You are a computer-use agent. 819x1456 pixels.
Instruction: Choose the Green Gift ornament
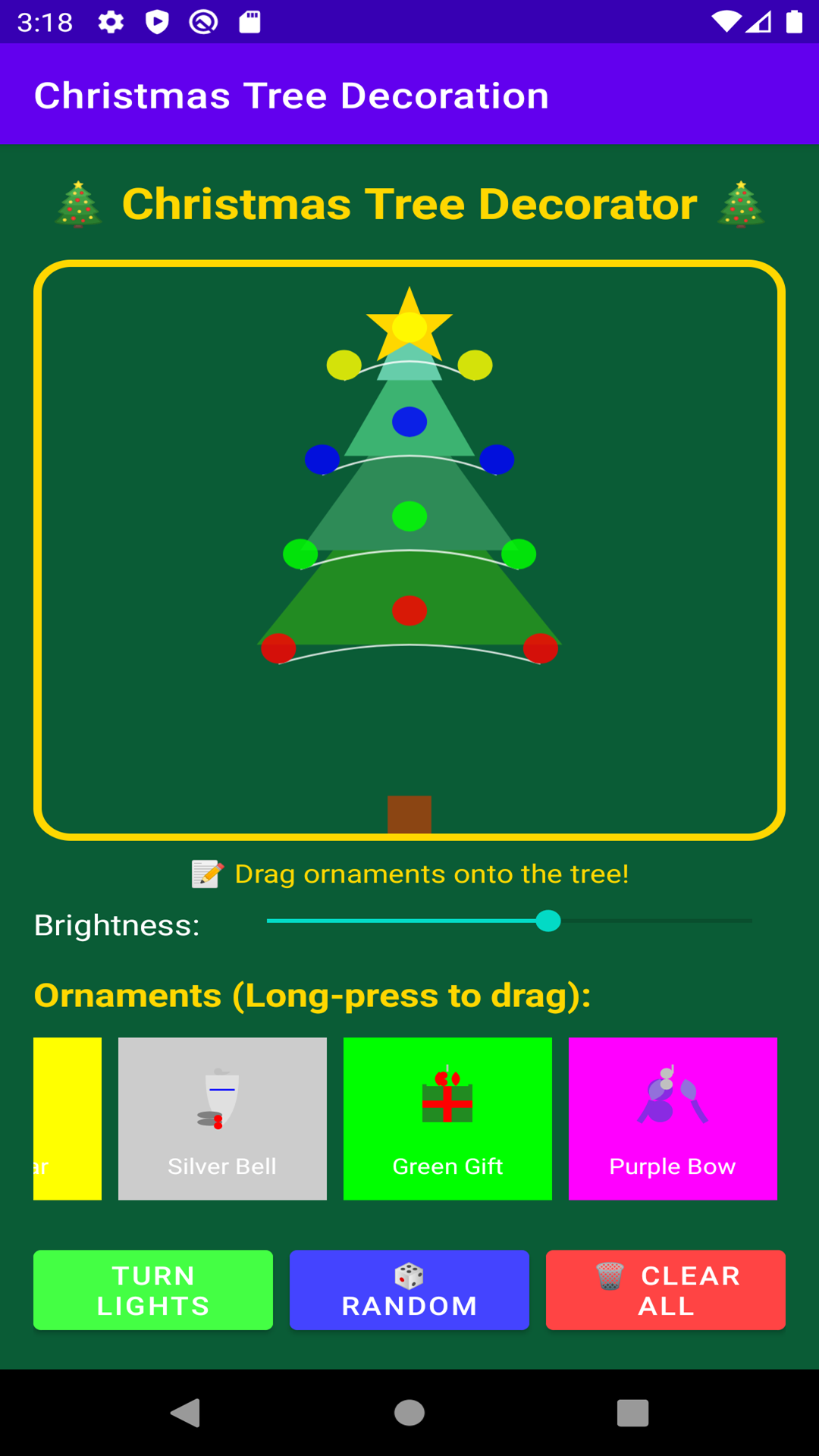click(x=447, y=1119)
